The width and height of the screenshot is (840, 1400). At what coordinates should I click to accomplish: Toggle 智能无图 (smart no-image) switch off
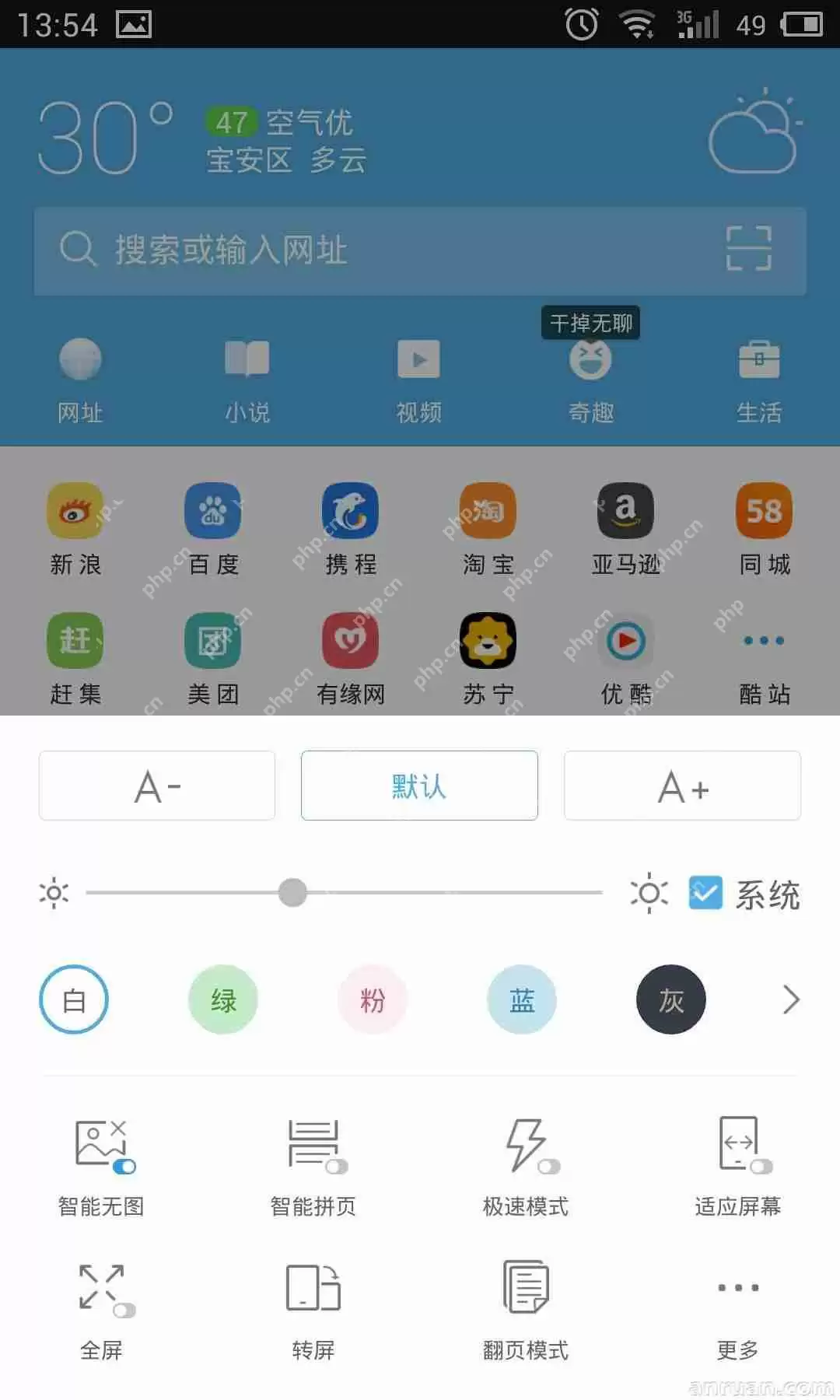[x=124, y=1165]
